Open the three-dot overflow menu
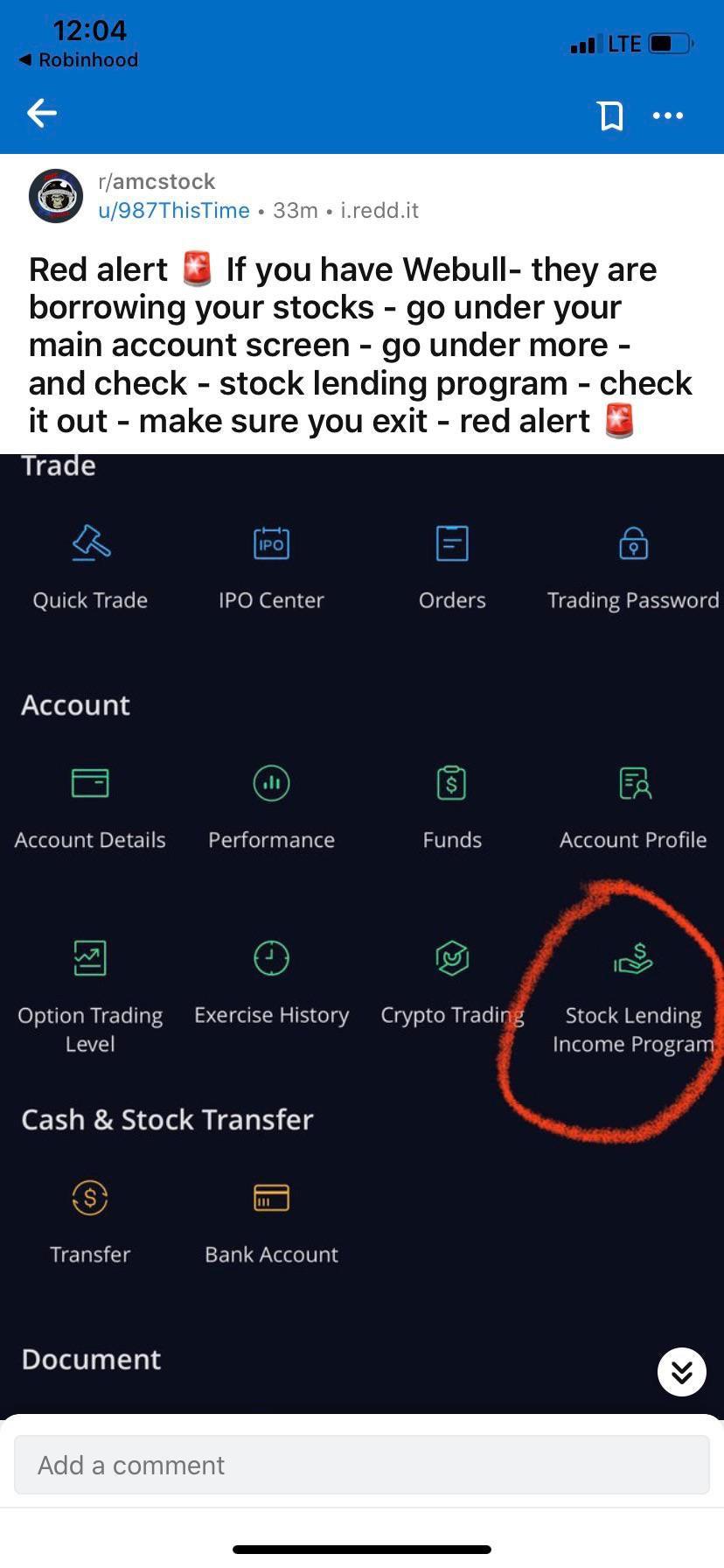 coord(667,115)
